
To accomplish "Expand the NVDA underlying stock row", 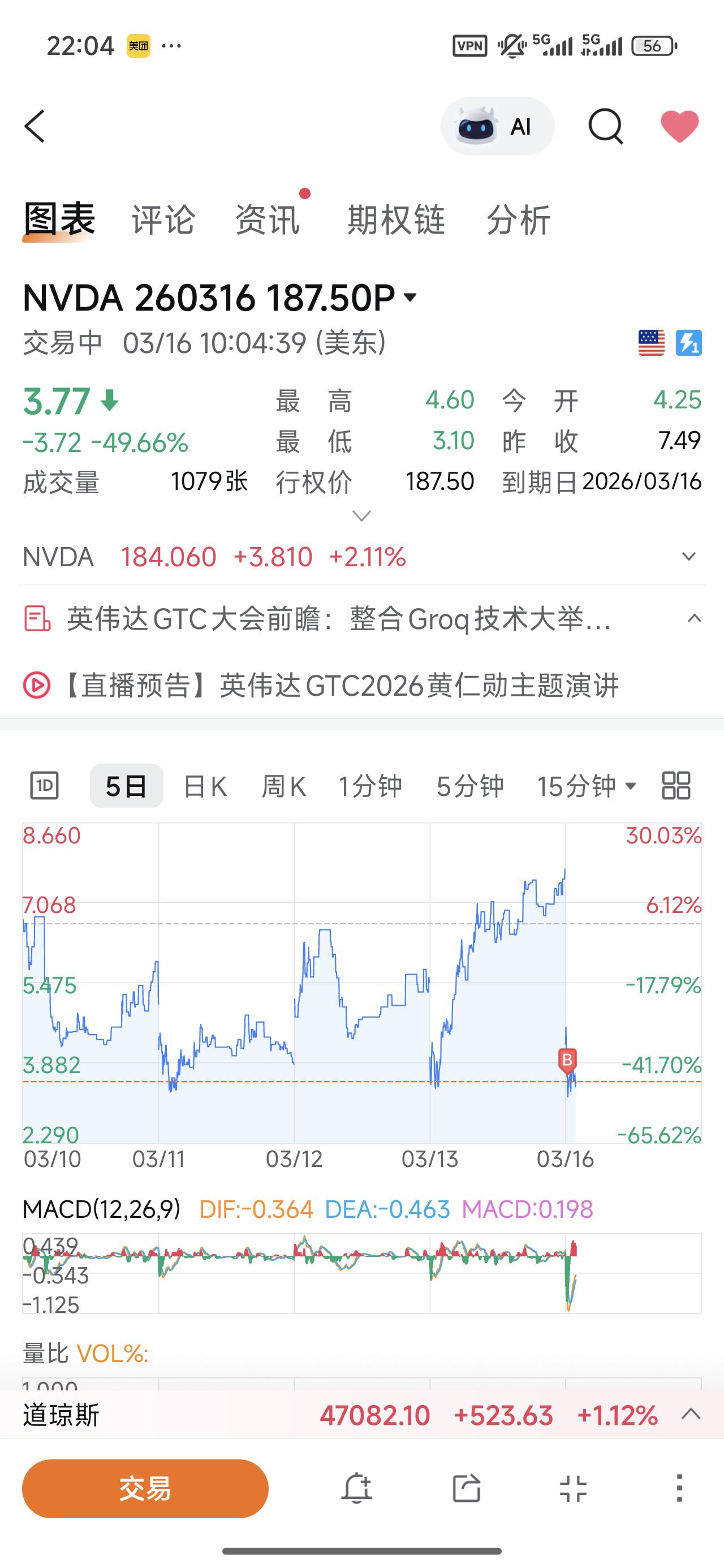I will pos(689,557).
